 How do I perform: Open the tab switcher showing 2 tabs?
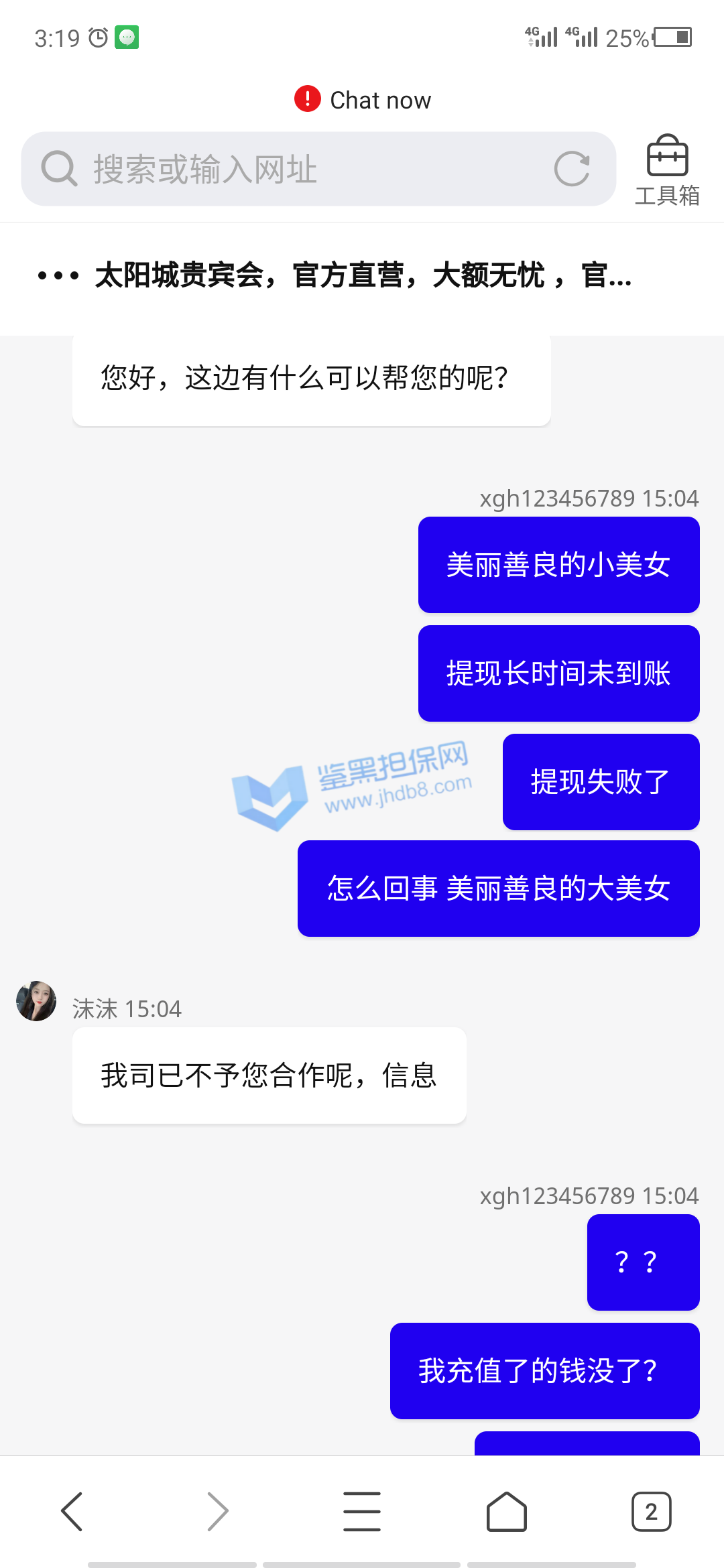[651, 1512]
